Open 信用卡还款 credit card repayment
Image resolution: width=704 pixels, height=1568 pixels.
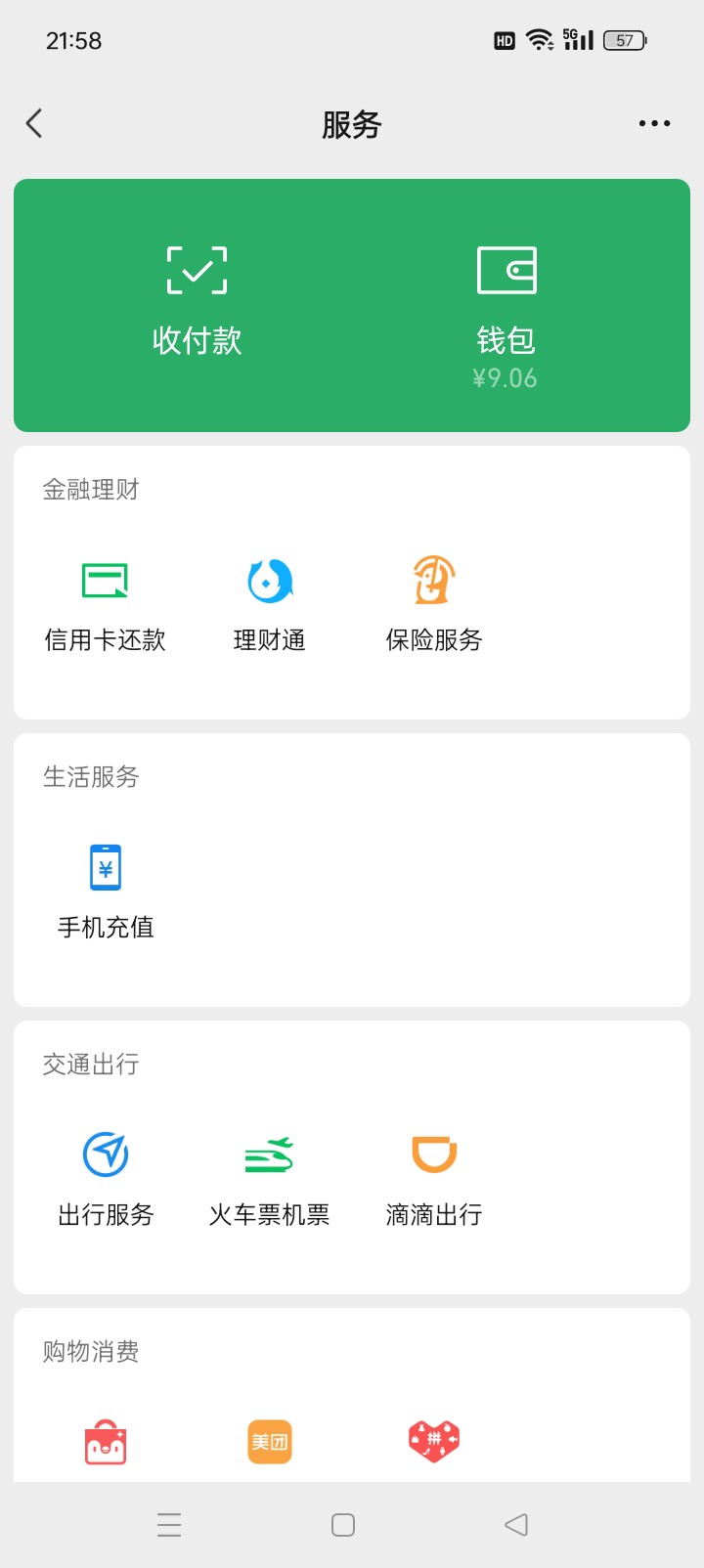point(105,606)
